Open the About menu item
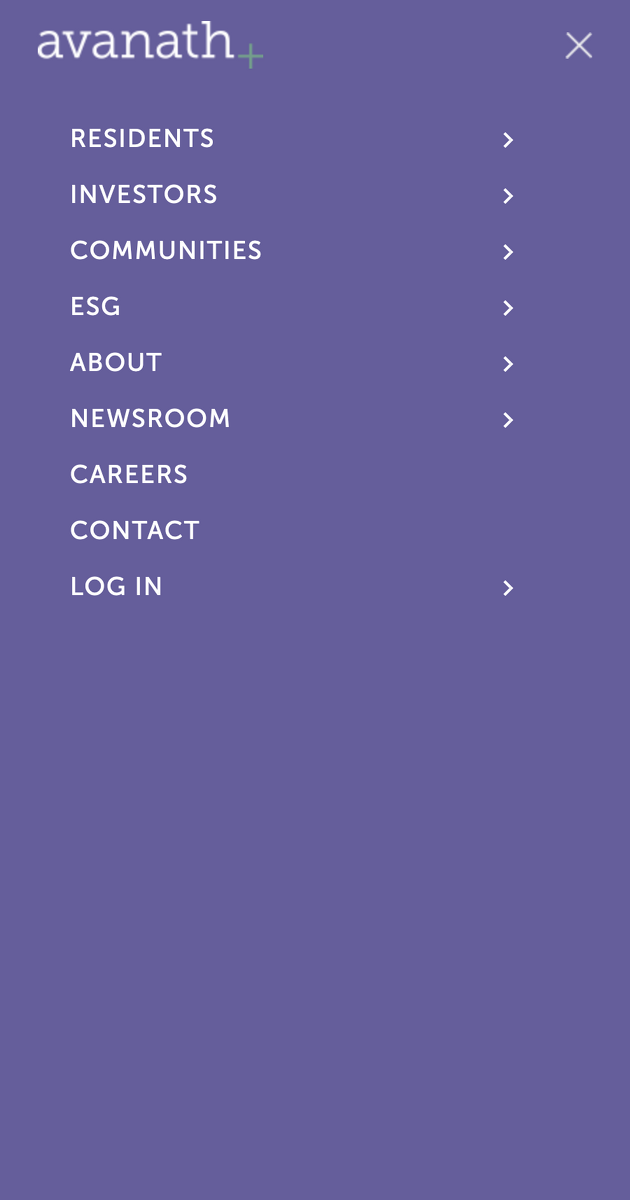This screenshot has height=1200, width=630. click(x=116, y=363)
